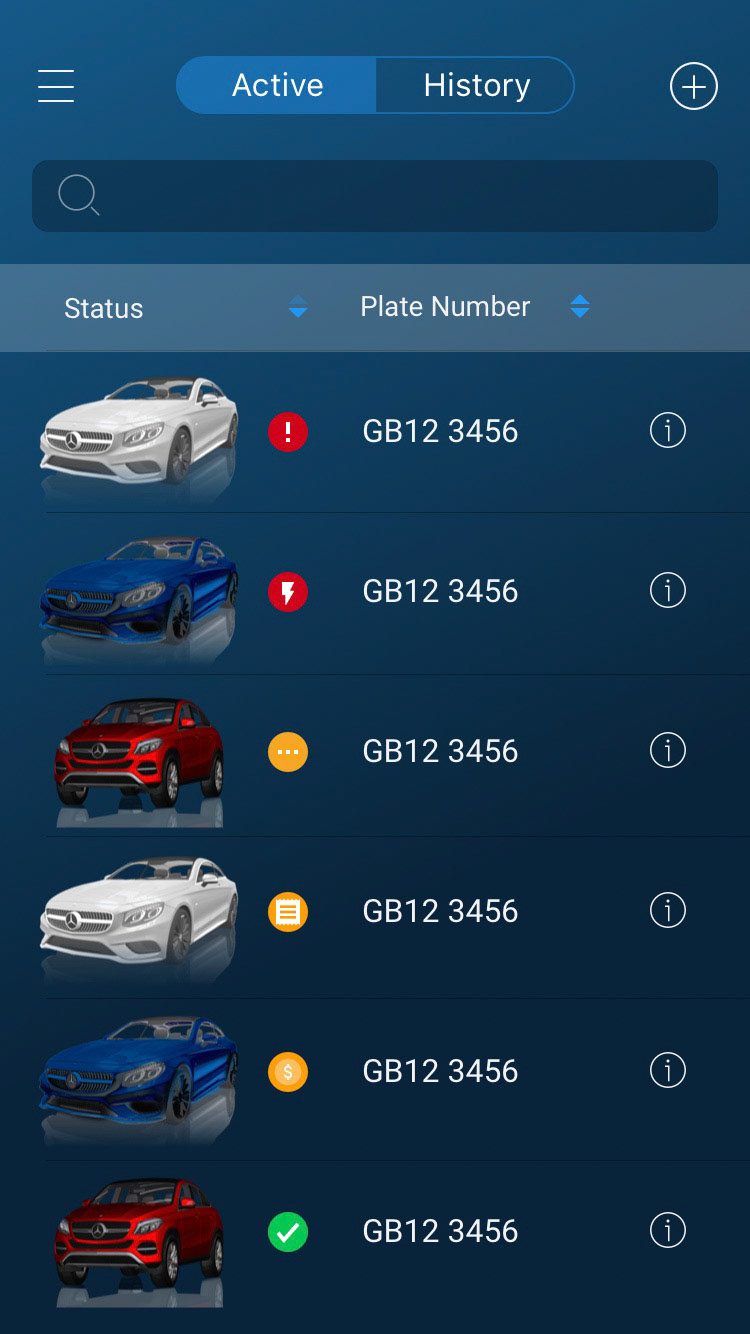Add a new vehicle with the plus icon

click(693, 87)
